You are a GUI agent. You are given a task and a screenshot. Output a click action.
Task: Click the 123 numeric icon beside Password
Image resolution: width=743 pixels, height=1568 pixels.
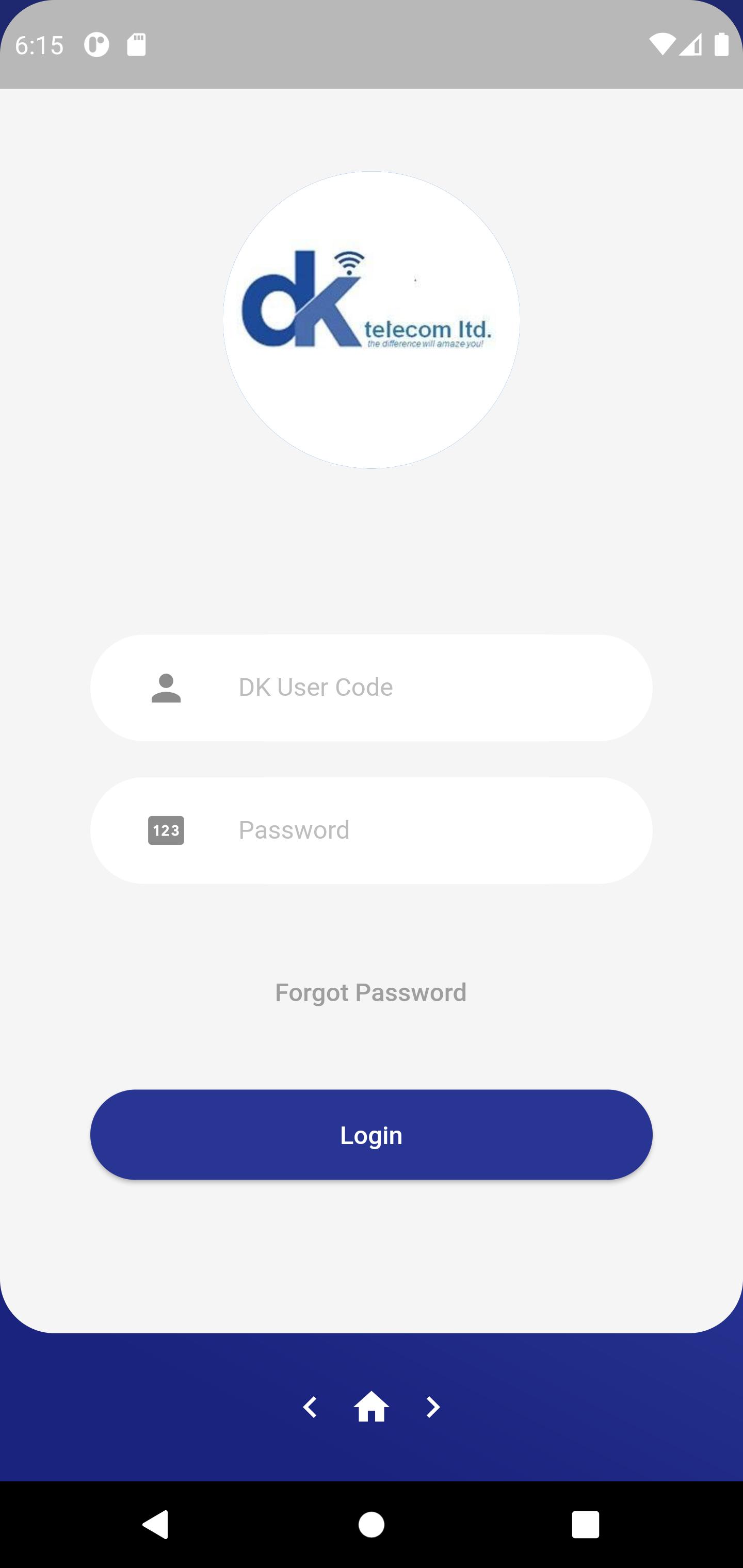point(166,830)
